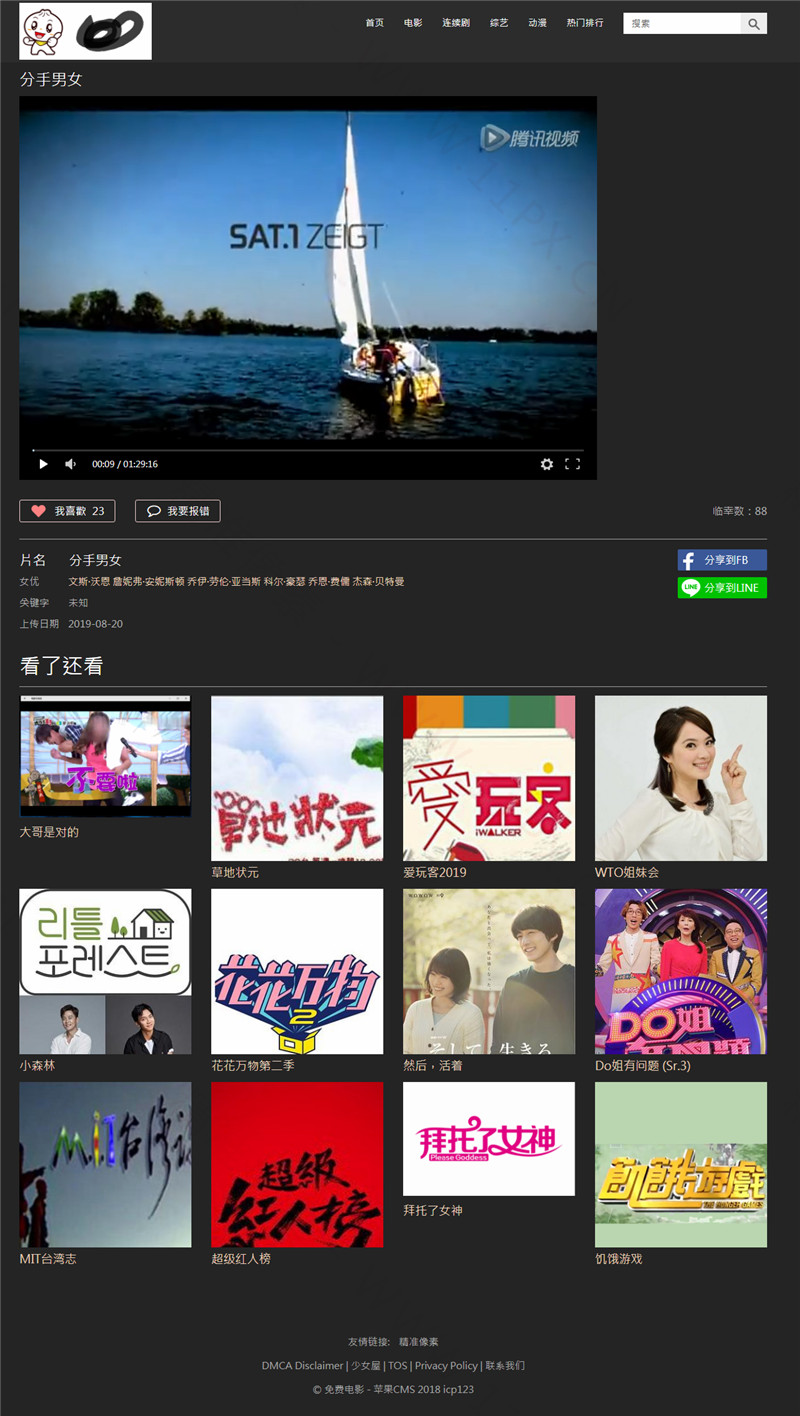View 花花万物第二季 show
The height and width of the screenshot is (1416, 800).
(x=297, y=971)
